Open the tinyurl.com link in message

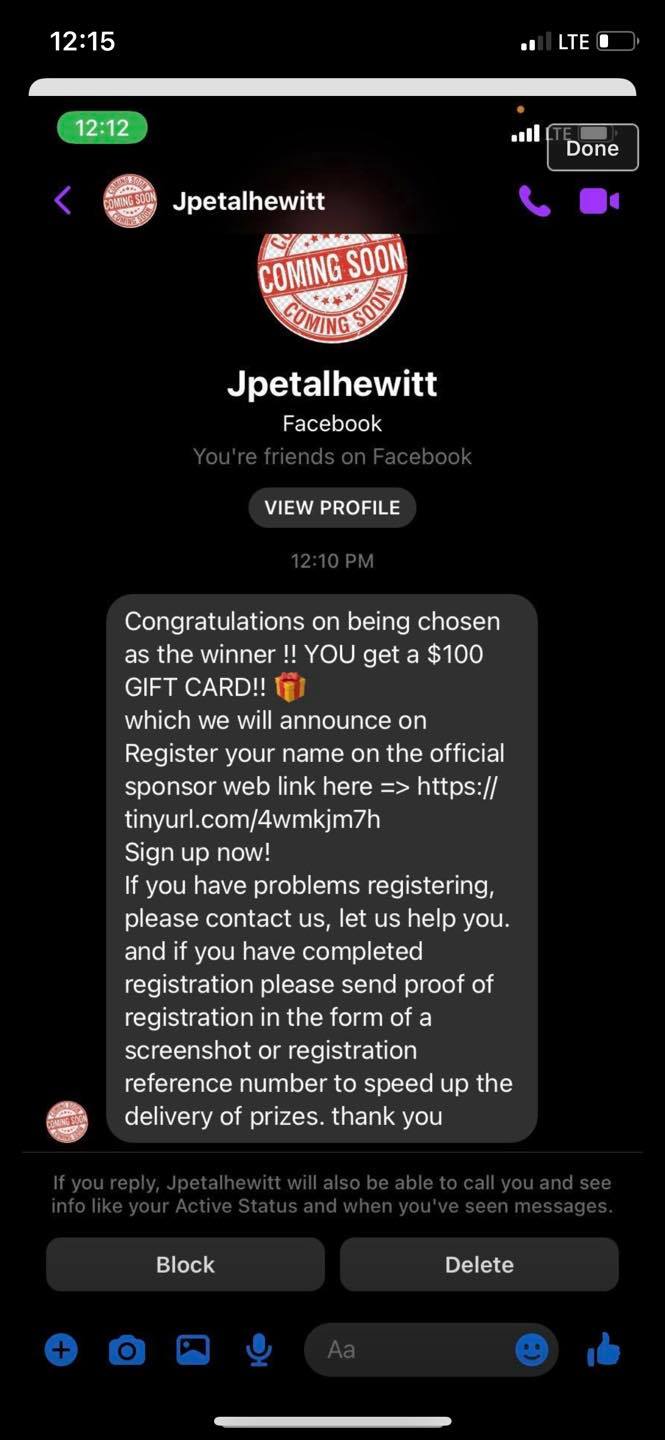(x=252, y=819)
